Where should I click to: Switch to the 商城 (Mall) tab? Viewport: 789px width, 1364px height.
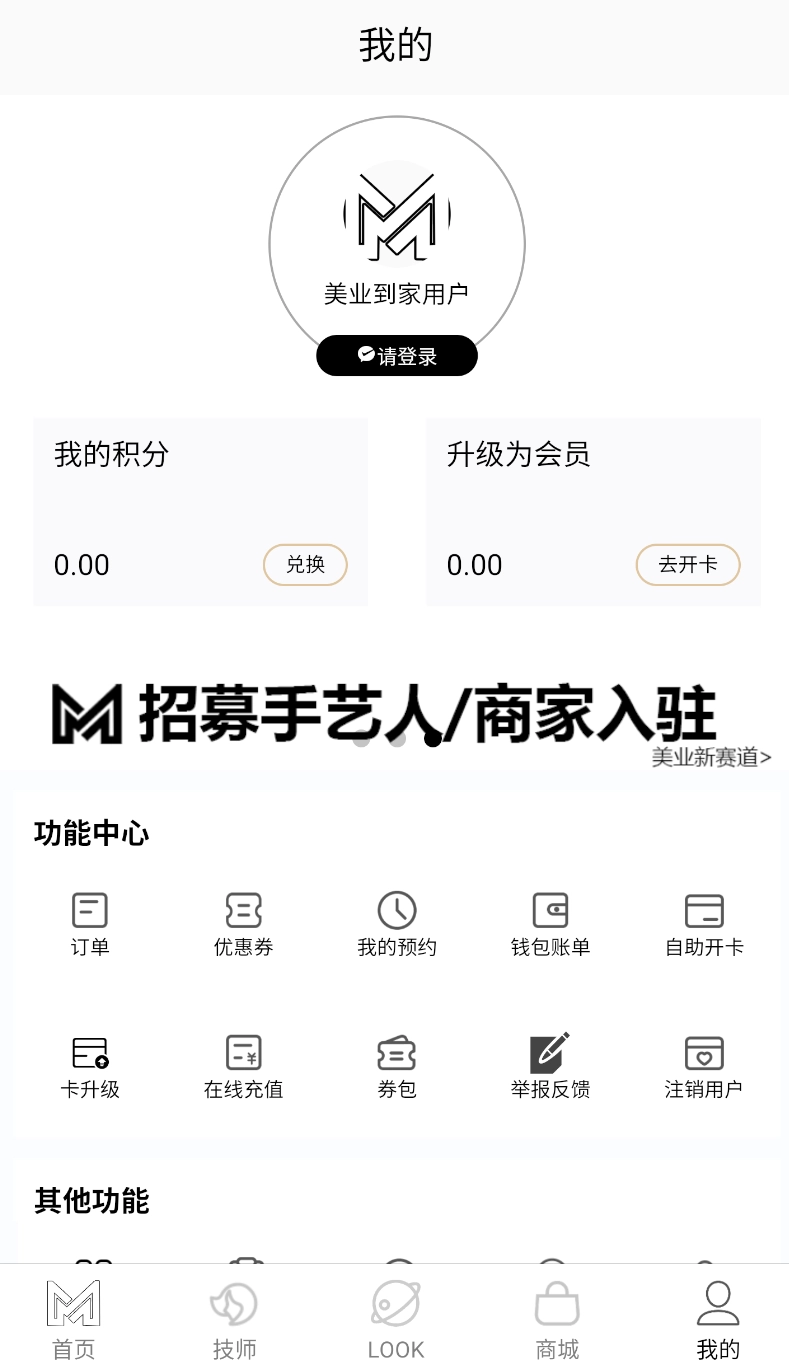(557, 1318)
